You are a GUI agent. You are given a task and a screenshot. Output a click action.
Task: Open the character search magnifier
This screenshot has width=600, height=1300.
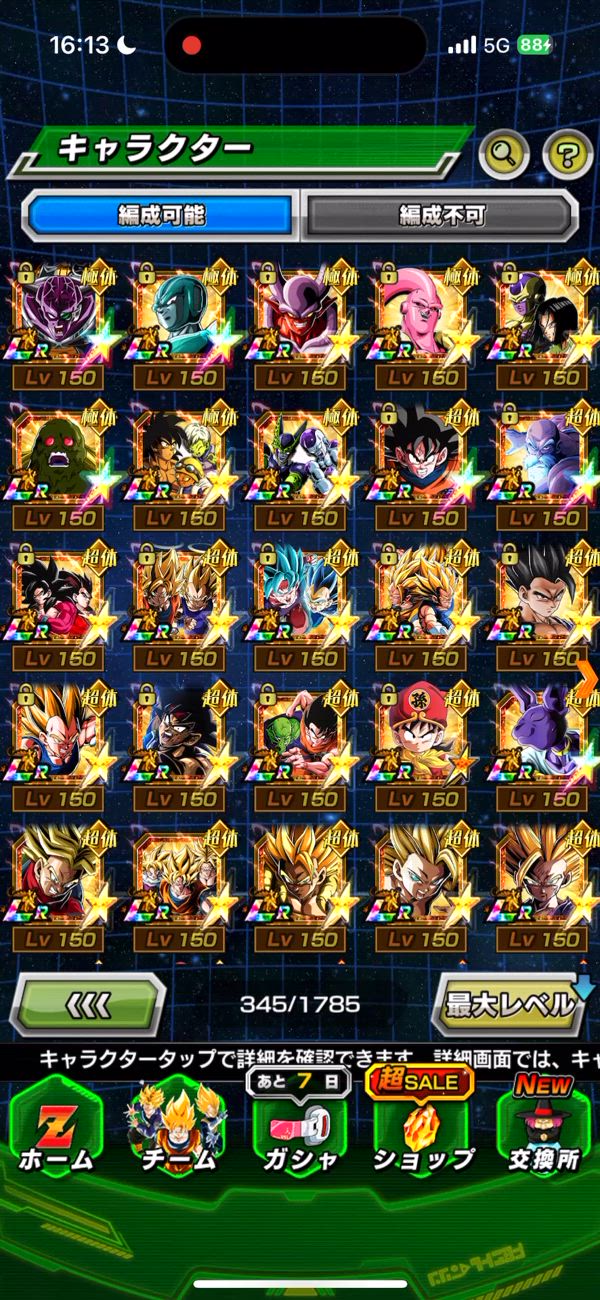(504, 154)
